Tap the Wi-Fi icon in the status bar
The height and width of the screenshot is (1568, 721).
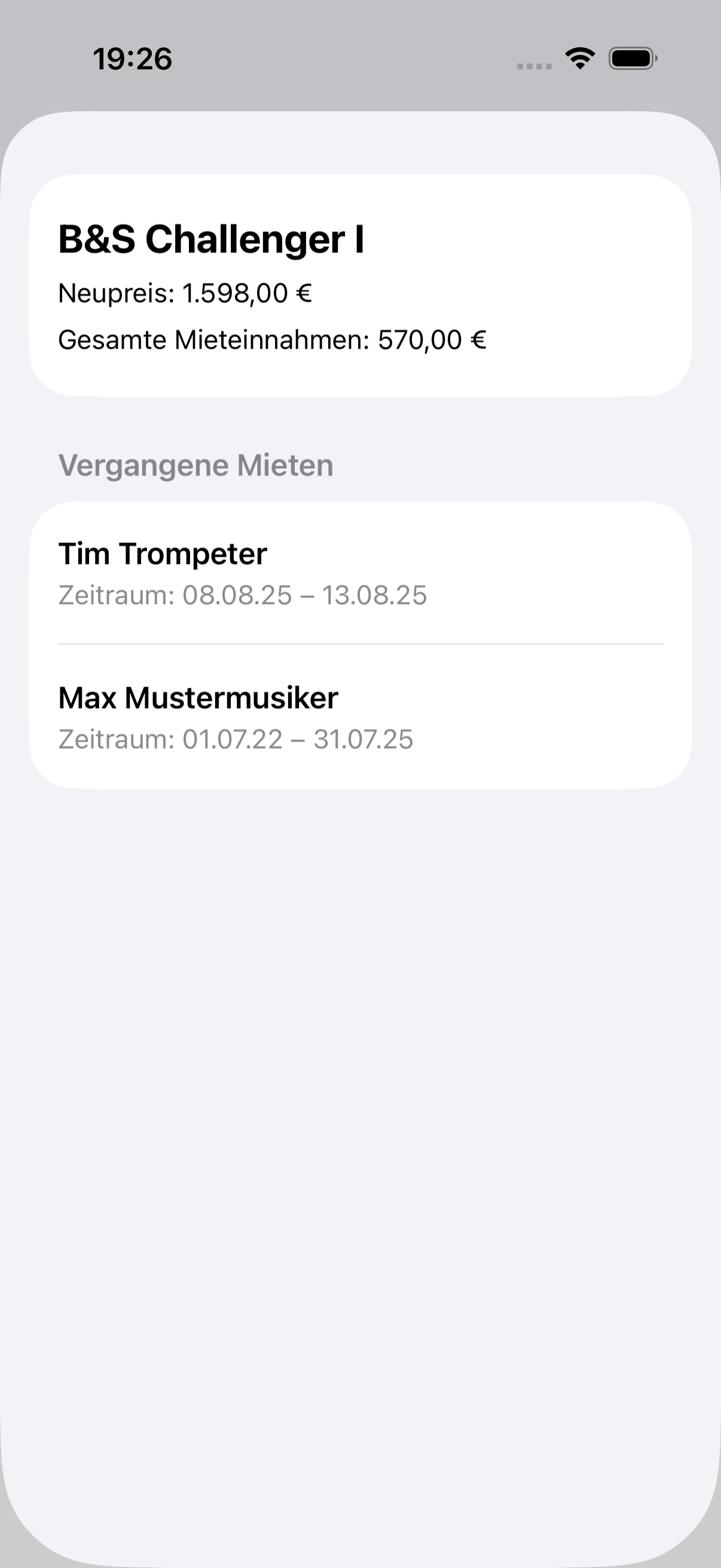point(578,58)
